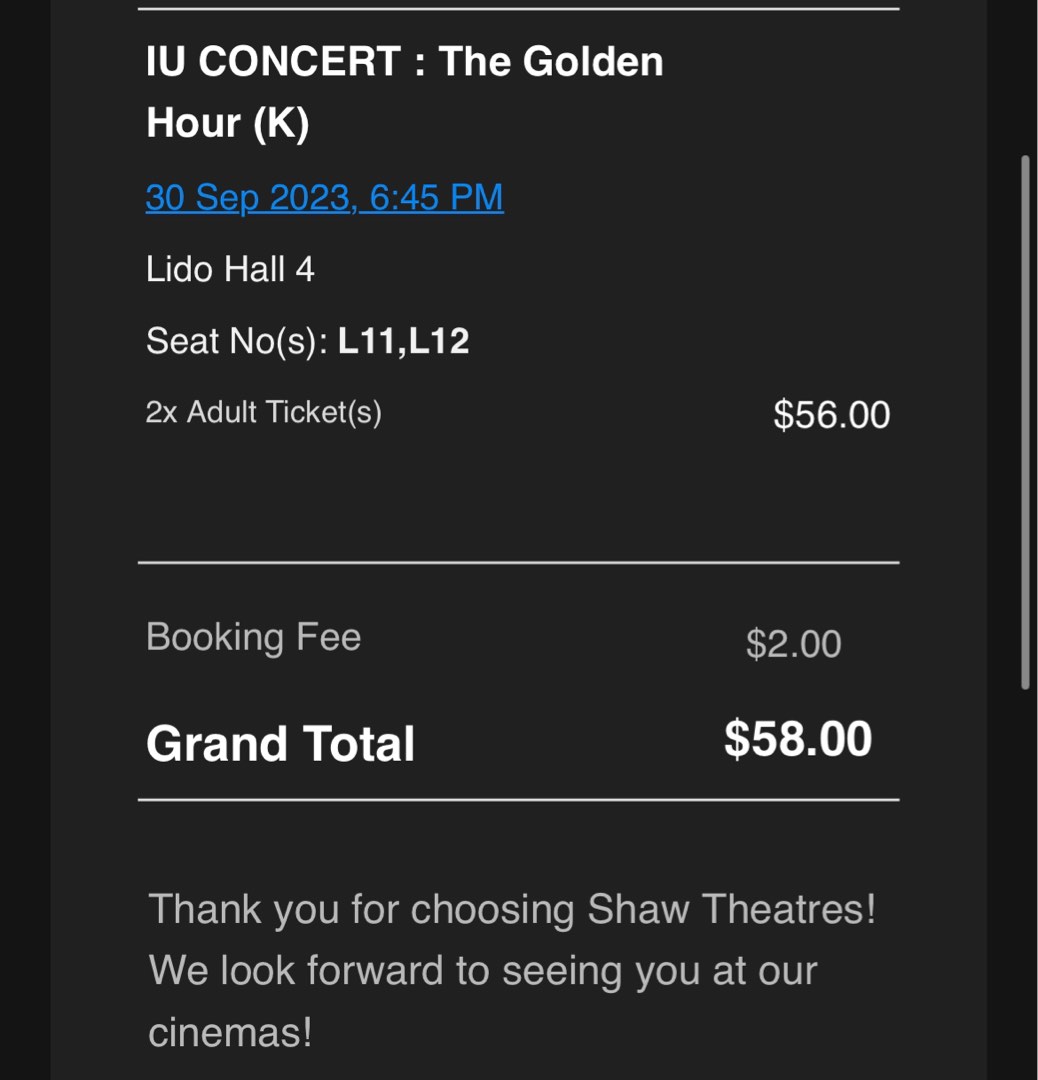Click the Grand Total label
Viewport: 1038px width, 1080px height.
[x=280, y=742]
